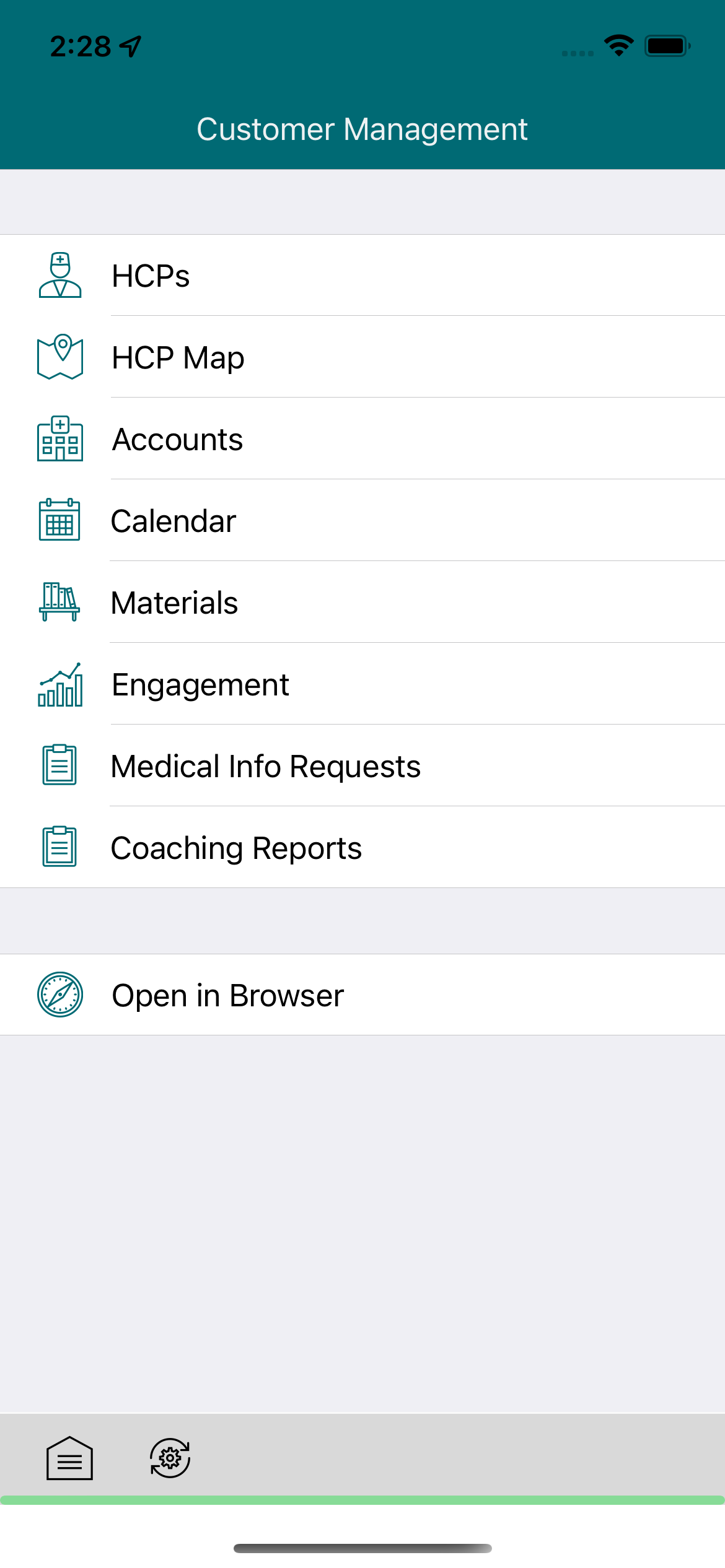Open the Calendar
This screenshot has width=725, height=1568.
pyautogui.click(x=362, y=521)
